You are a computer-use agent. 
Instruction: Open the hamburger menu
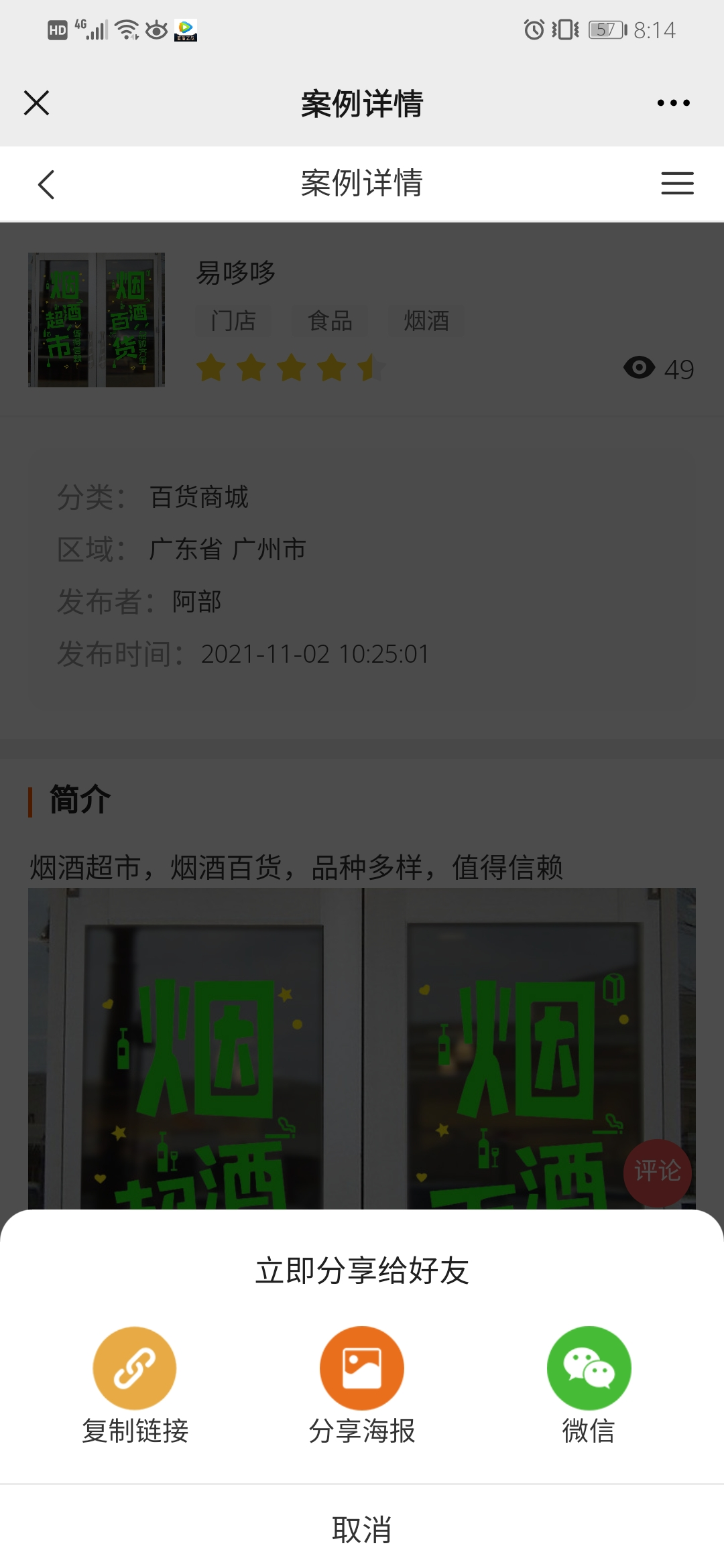pyautogui.click(x=677, y=184)
